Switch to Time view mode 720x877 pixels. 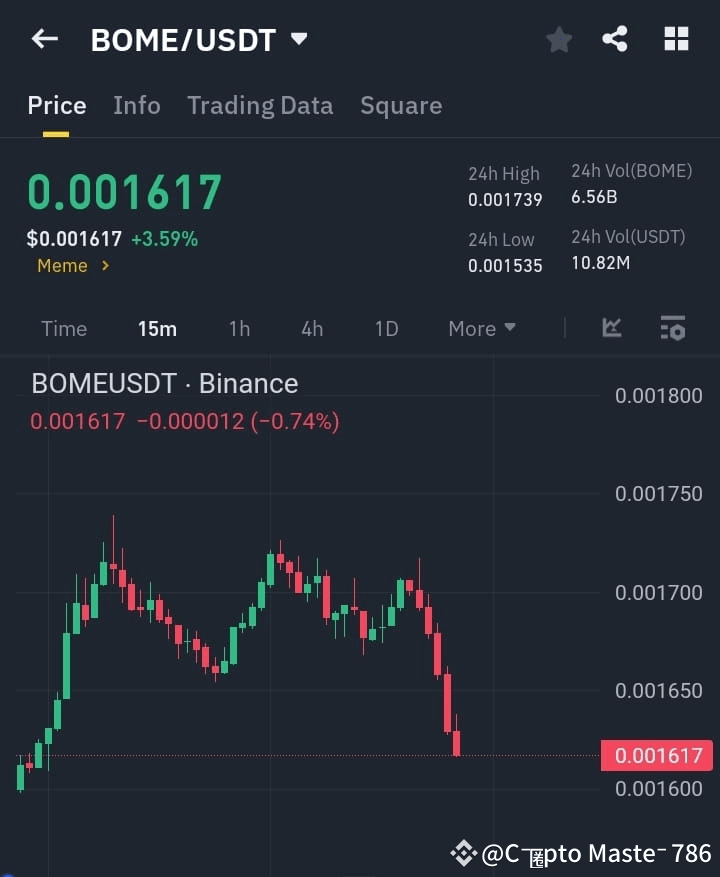tap(63, 328)
